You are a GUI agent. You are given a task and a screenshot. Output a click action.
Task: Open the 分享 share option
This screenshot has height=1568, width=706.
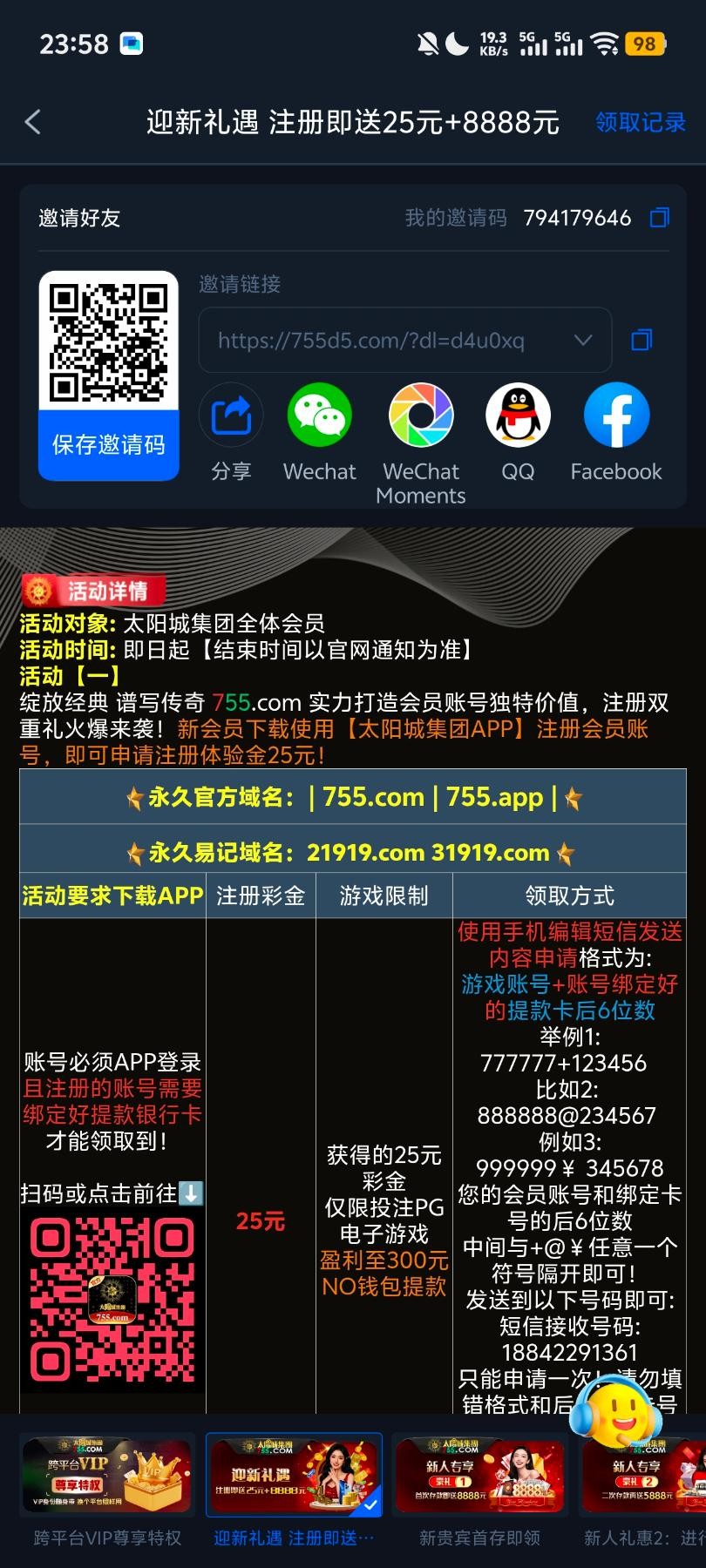(x=231, y=431)
